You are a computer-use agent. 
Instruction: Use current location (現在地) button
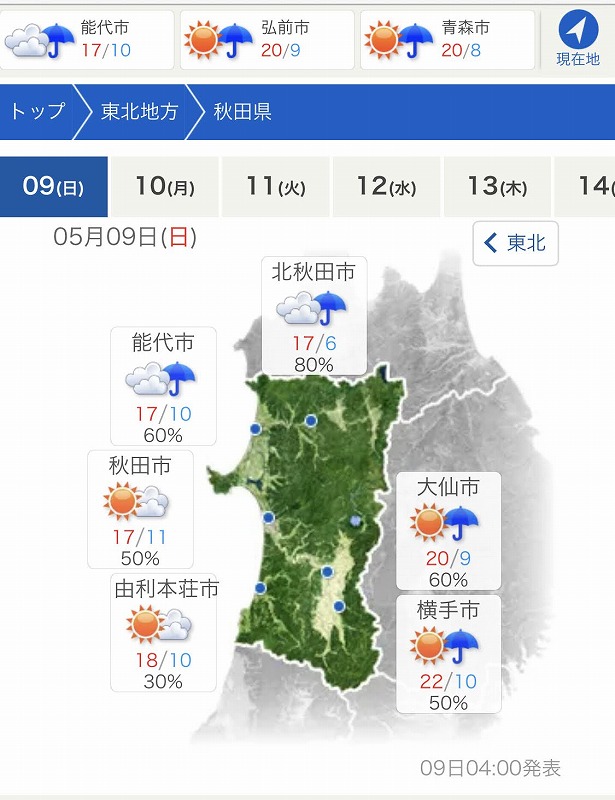click(x=577, y=38)
